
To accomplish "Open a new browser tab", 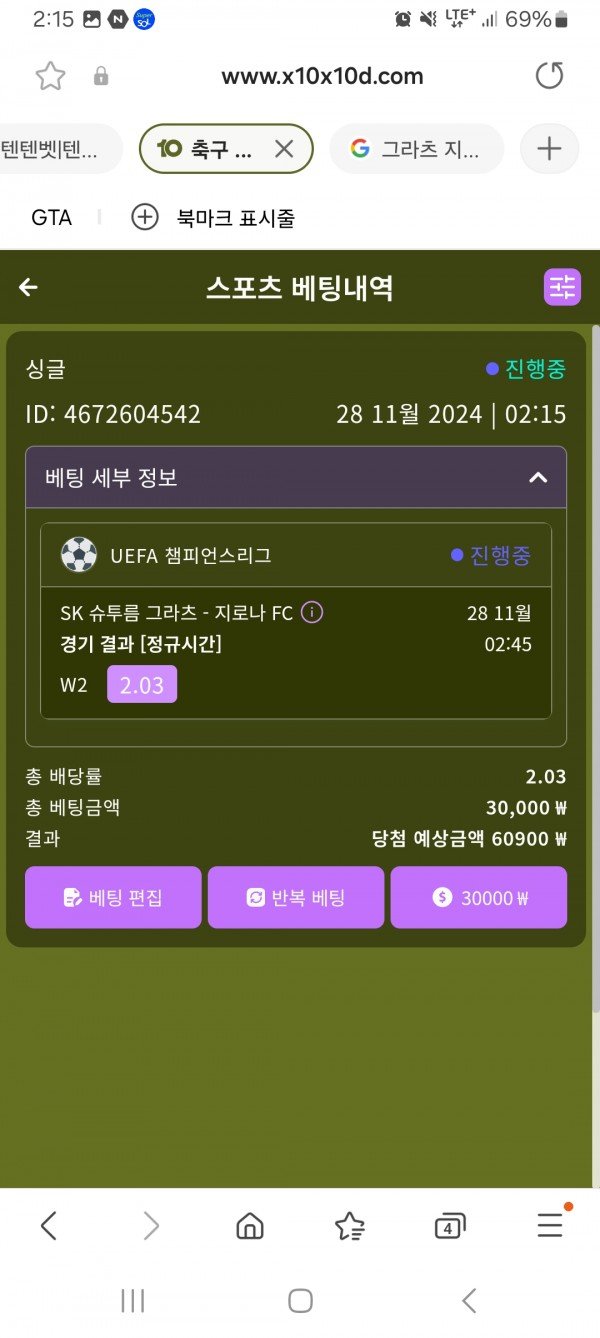I will pos(549,149).
